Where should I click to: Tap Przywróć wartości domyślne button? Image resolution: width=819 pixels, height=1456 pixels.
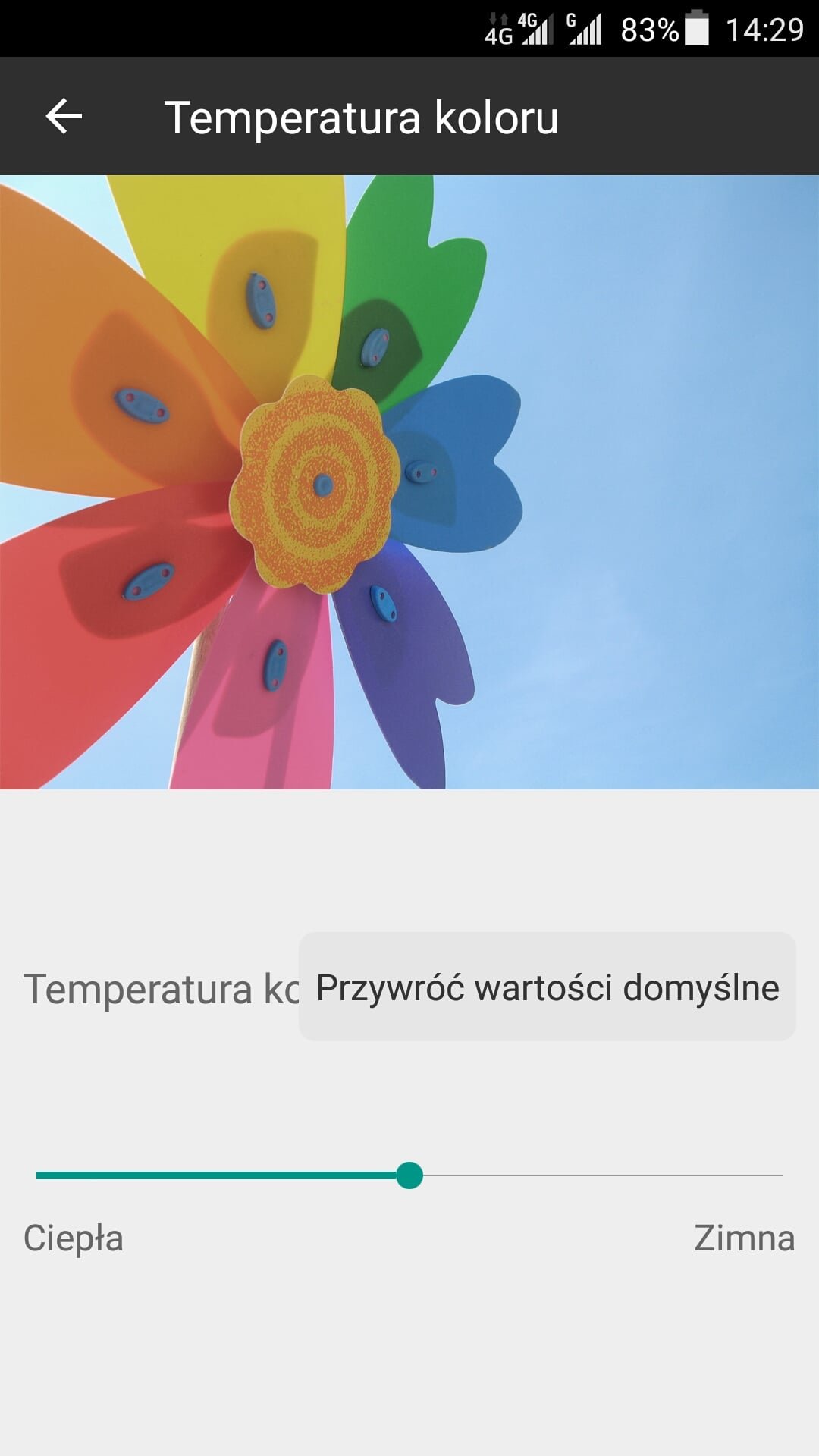tap(547, 987)
